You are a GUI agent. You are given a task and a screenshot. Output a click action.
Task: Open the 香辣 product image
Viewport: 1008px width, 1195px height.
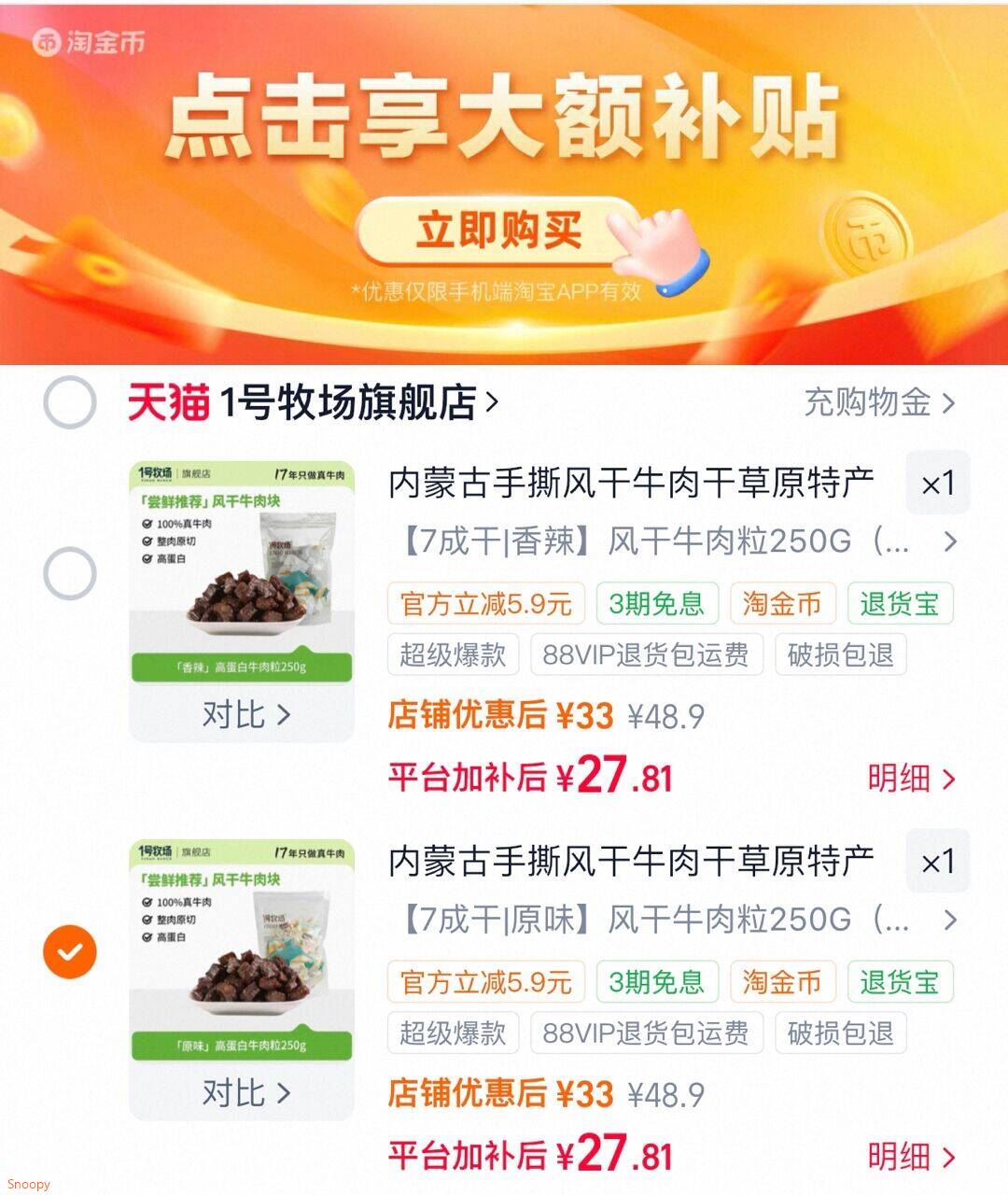[x=242, y=572]
